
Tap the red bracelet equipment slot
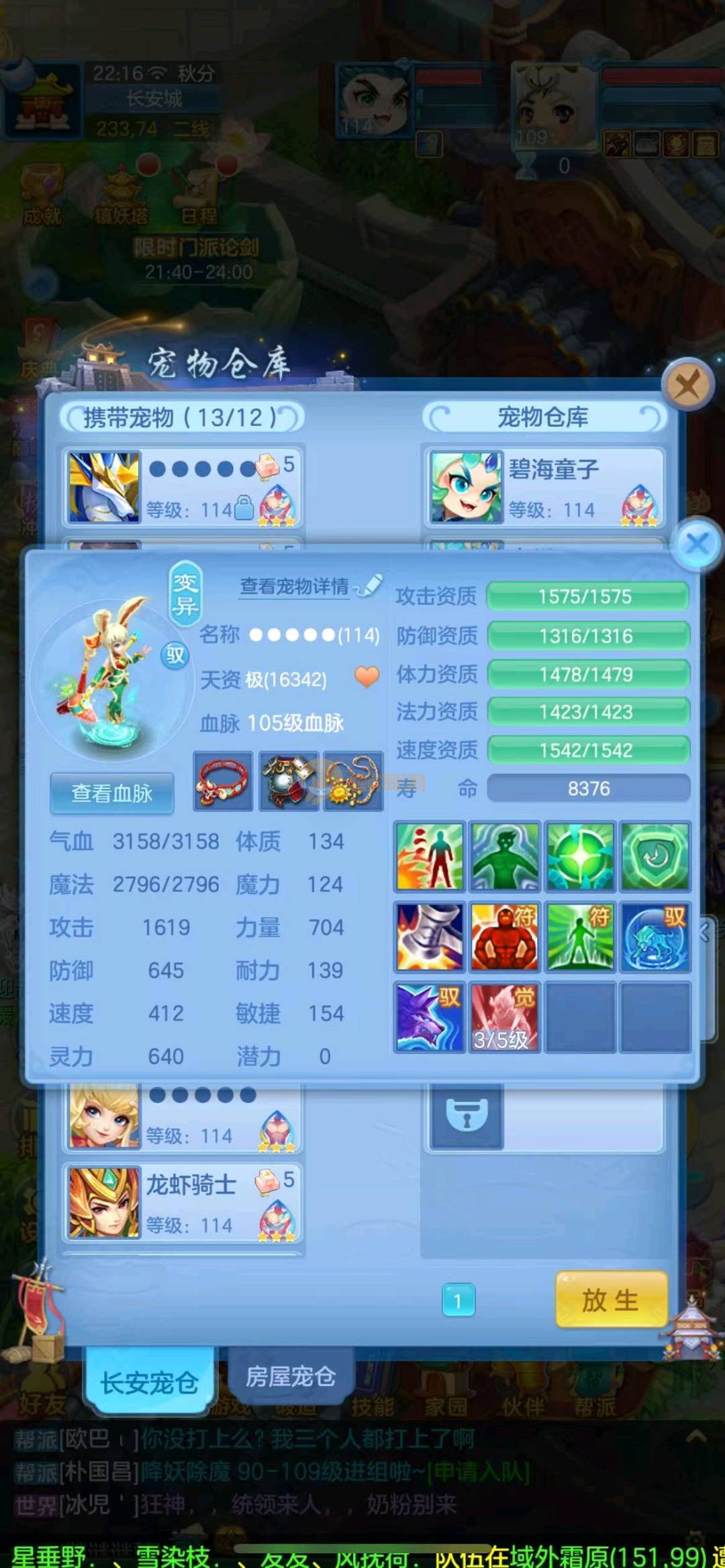tap(224, 782)
